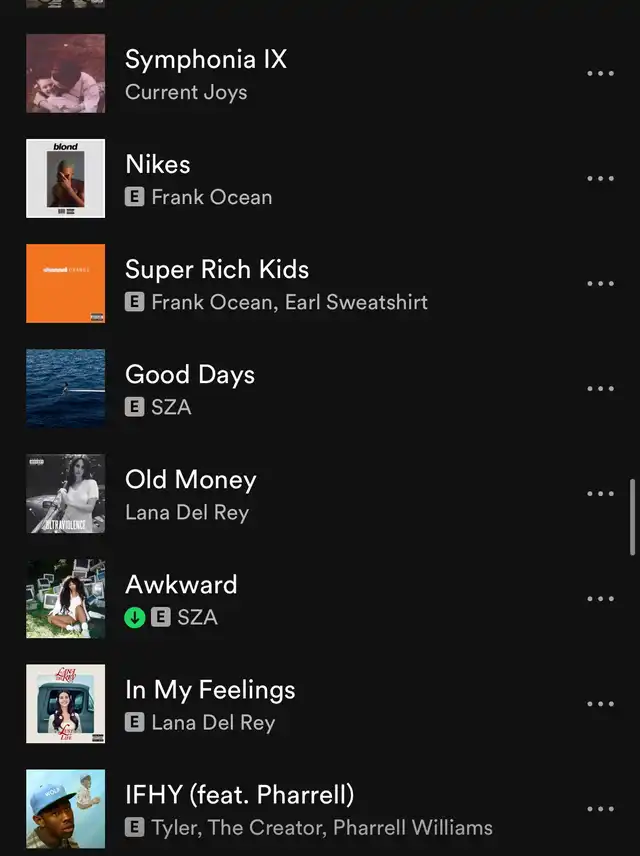Play Nikes by Frank Ocean

point(157,165)
